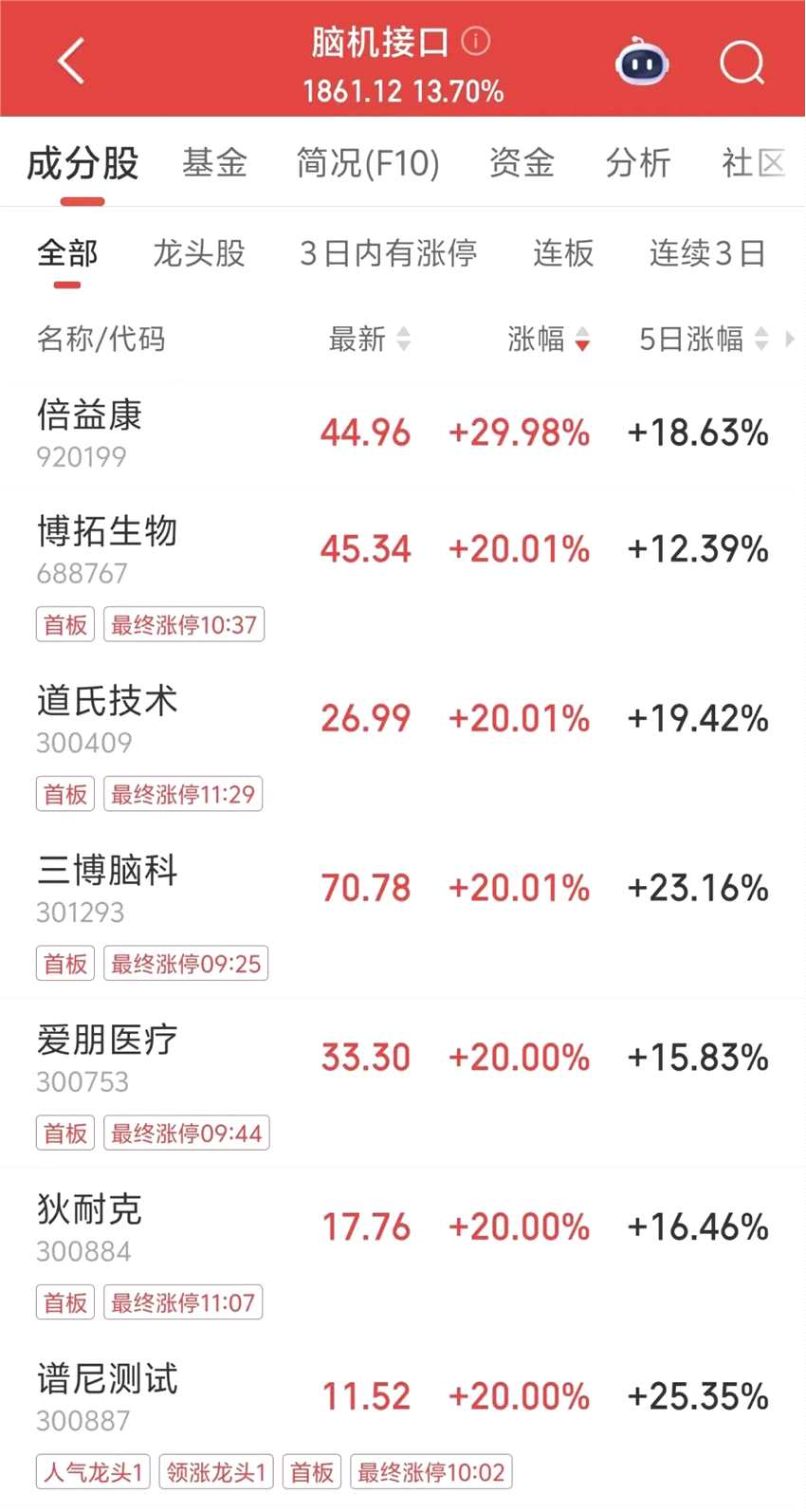The width and height of the screenshot is (806, 1512).
Task: Open stock 倍益康 920199
Action: [x=89, y=433]
